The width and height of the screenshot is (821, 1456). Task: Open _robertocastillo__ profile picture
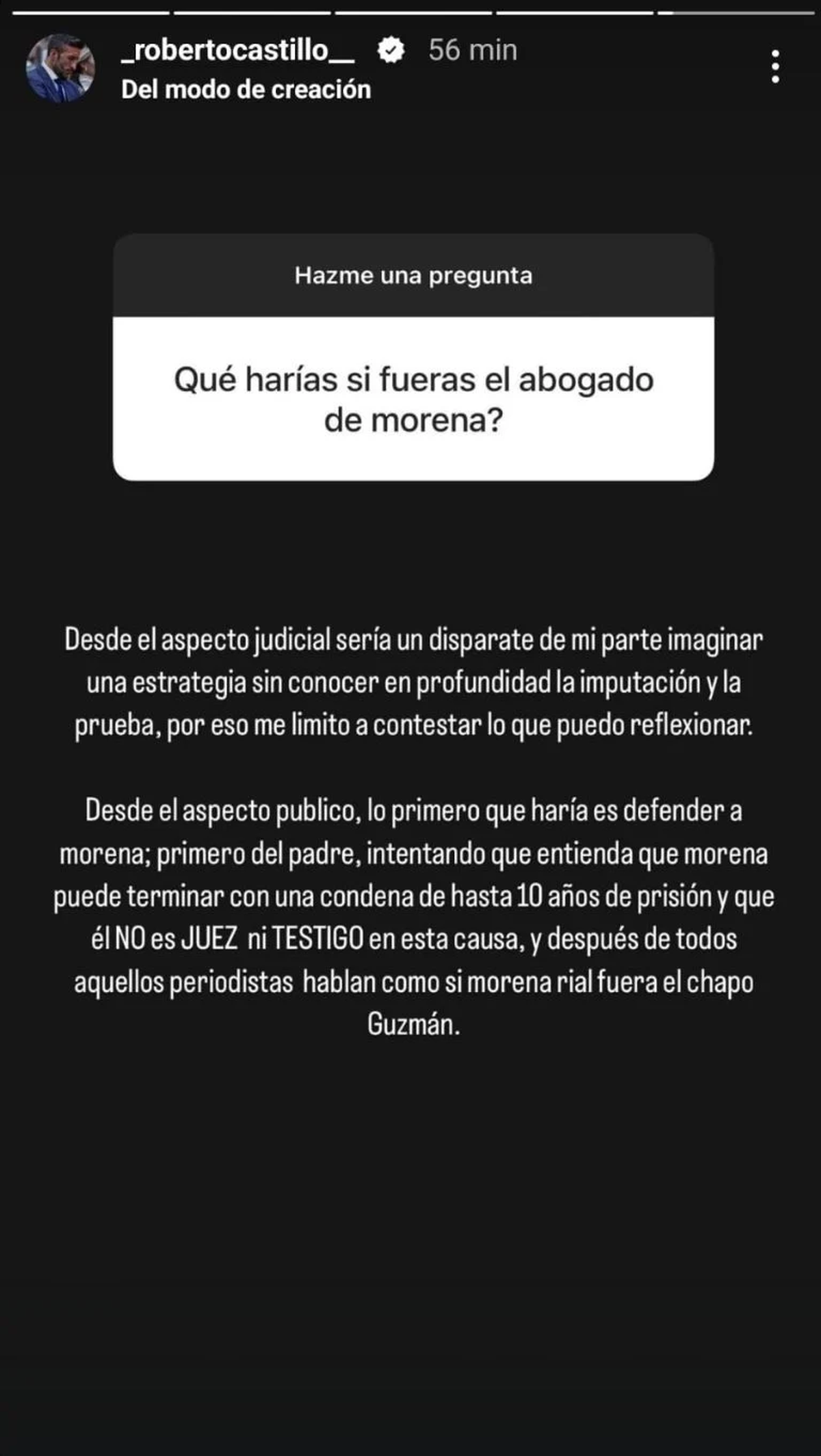pos(60,68)
